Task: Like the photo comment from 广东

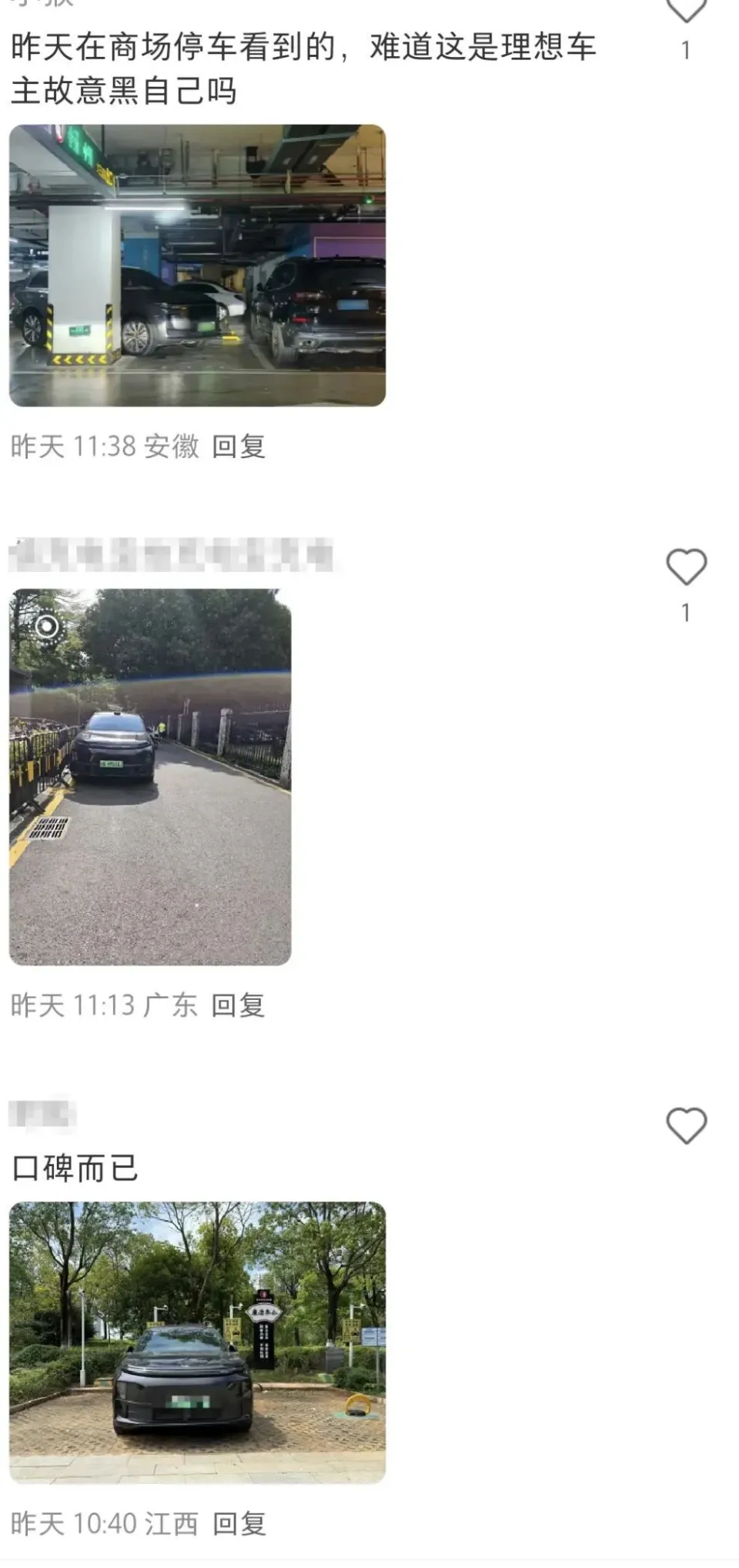Action: point(685,567)
